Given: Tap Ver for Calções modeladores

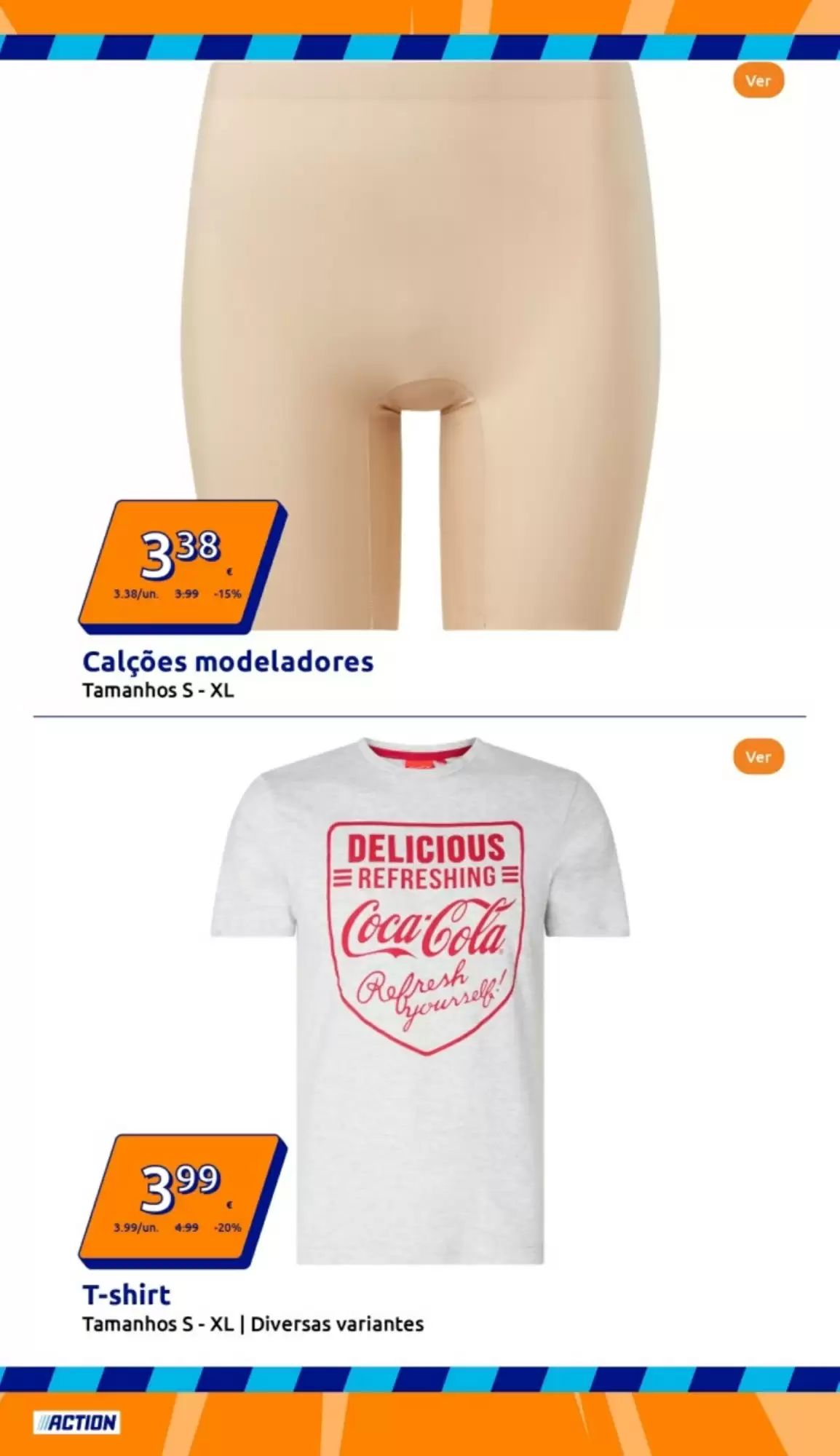Looking at the screenshot, I should point(758,81).
